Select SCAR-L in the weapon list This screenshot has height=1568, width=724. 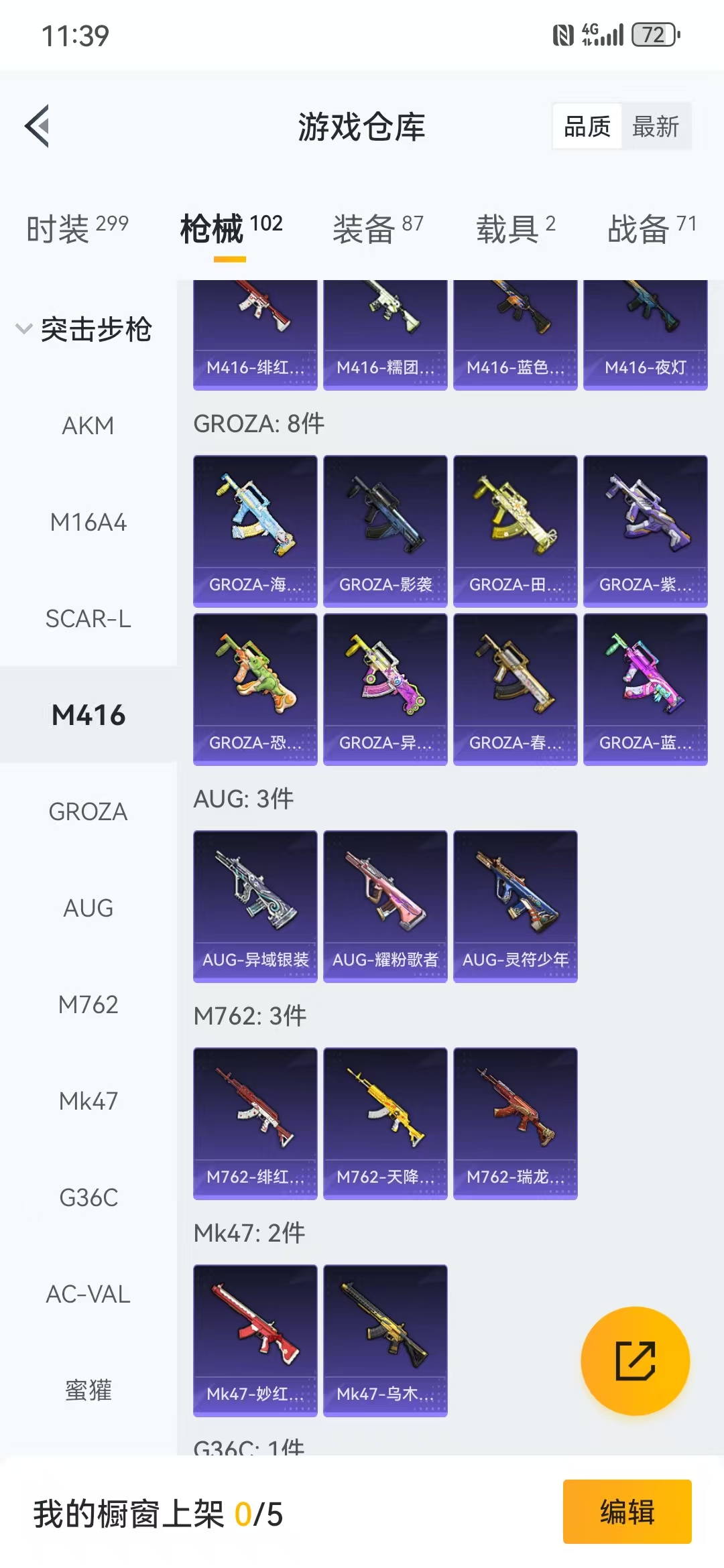pos(88,618)
